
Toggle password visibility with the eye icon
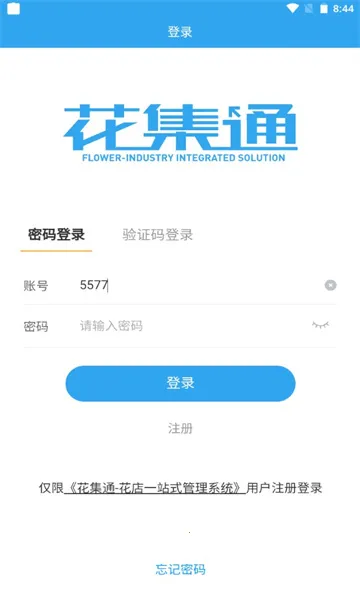click(x=320, y=325)
